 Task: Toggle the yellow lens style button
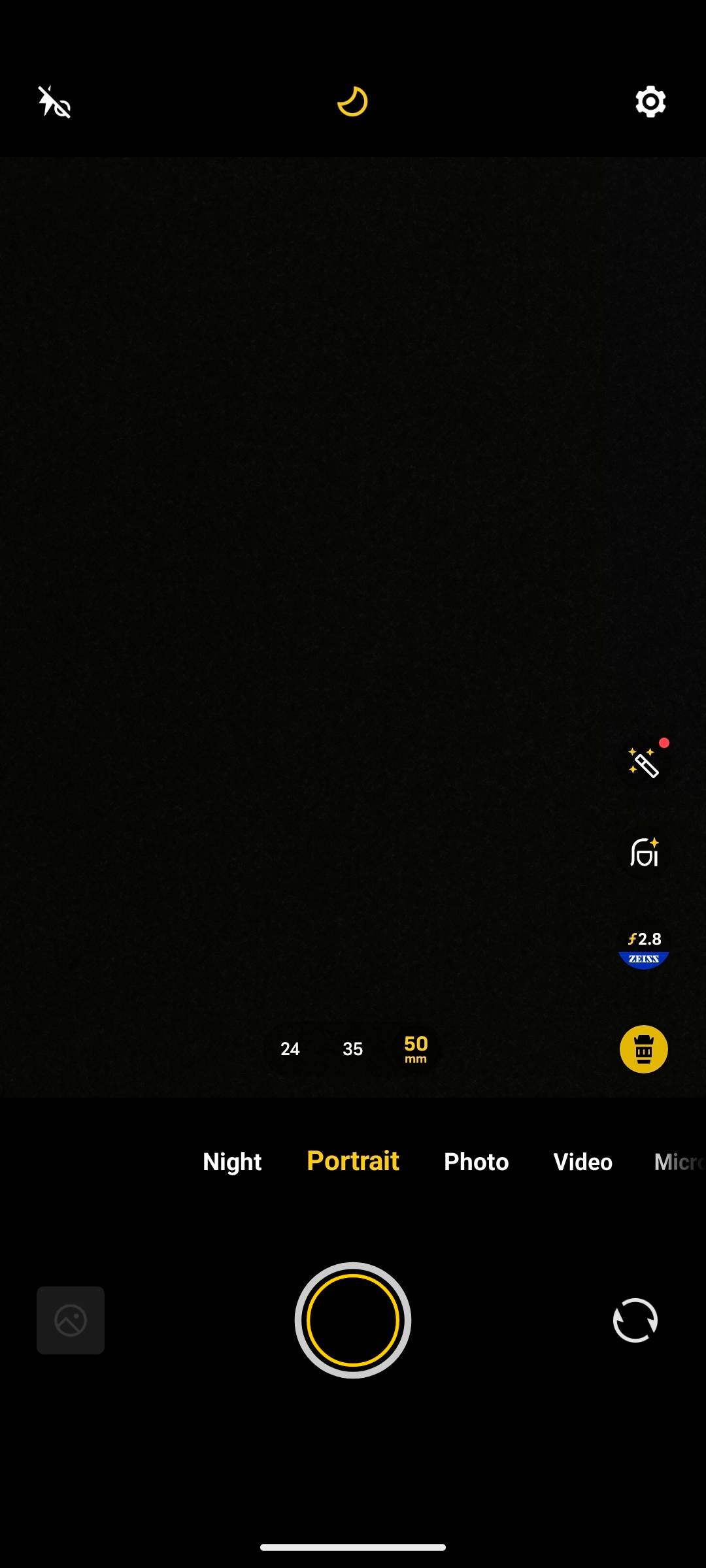click(x=644, y=1049)
